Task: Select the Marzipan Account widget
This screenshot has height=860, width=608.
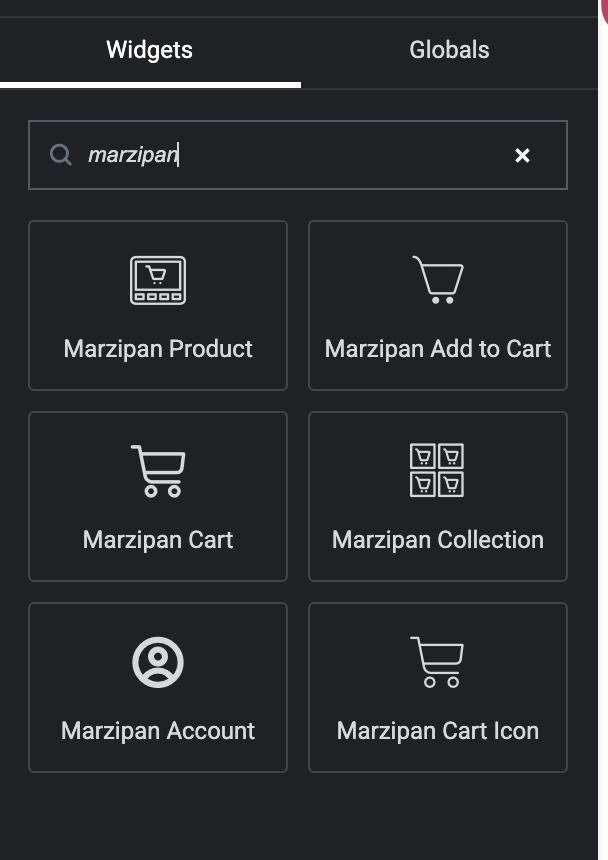Action: (158, 687)
